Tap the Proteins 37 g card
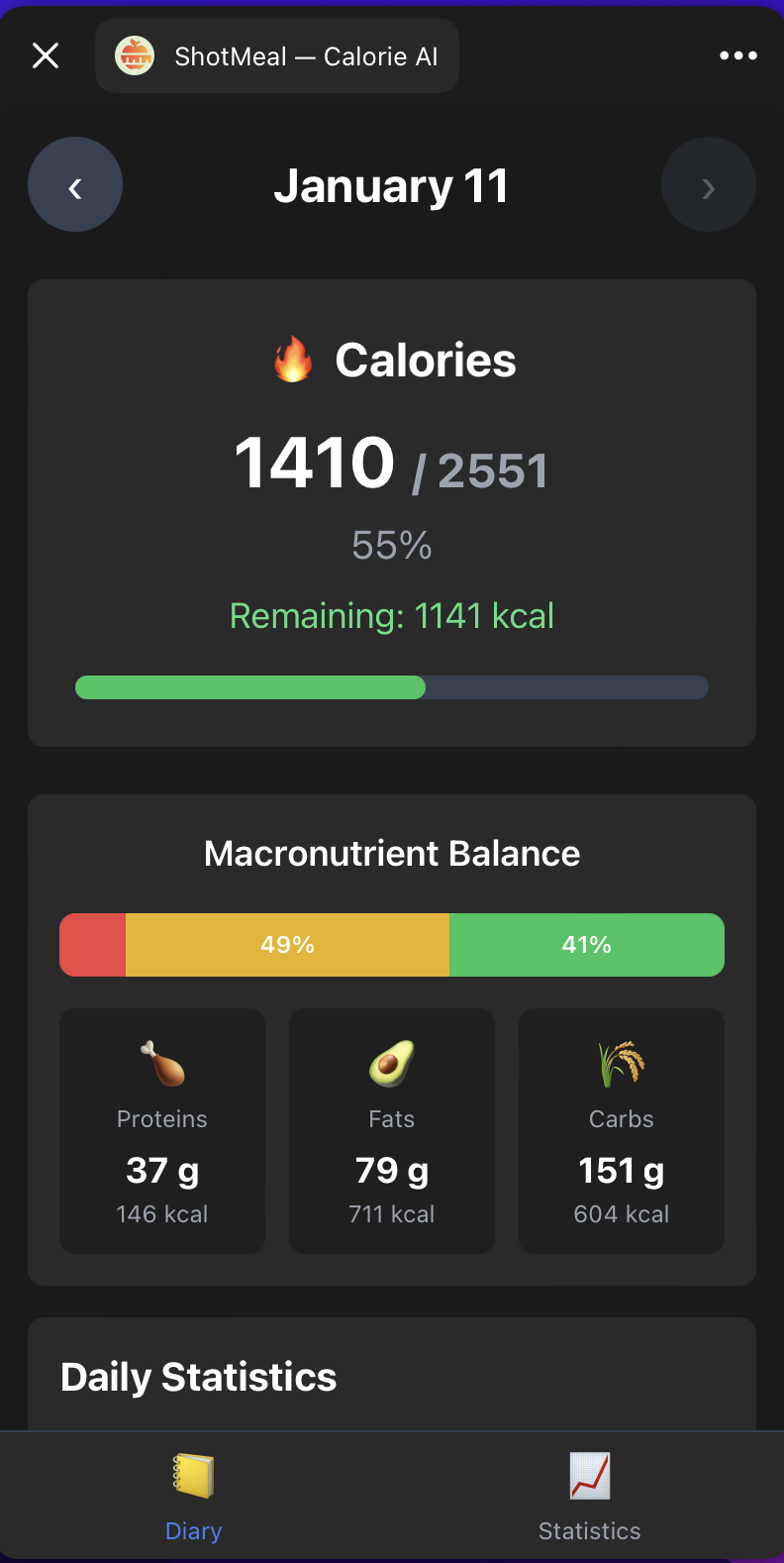The height and width of the screenshot is (1563, 784). coord(161,1131)
